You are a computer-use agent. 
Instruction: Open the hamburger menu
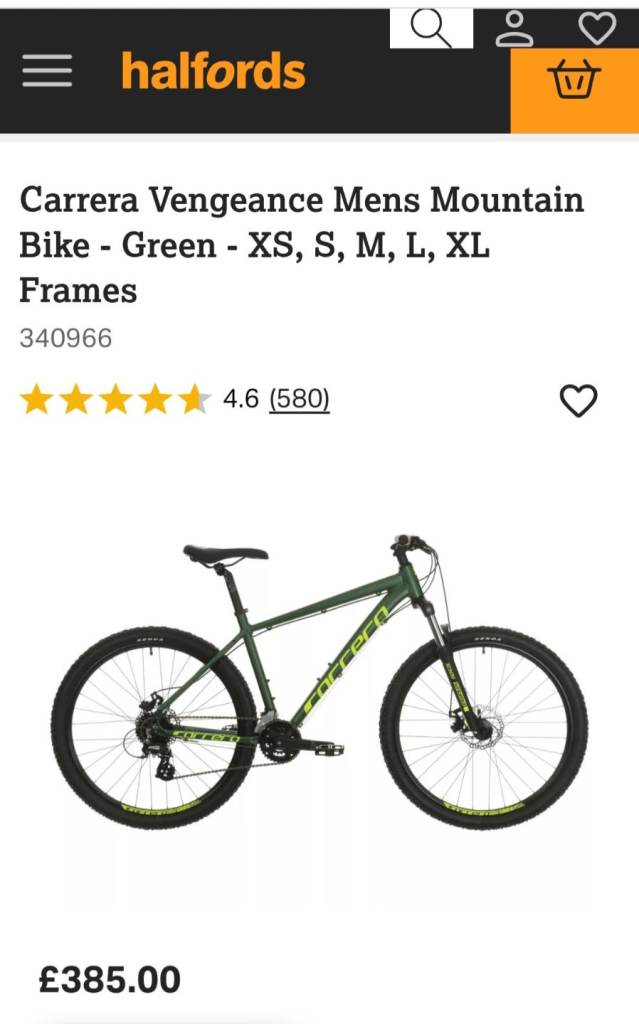pos(47,71)
